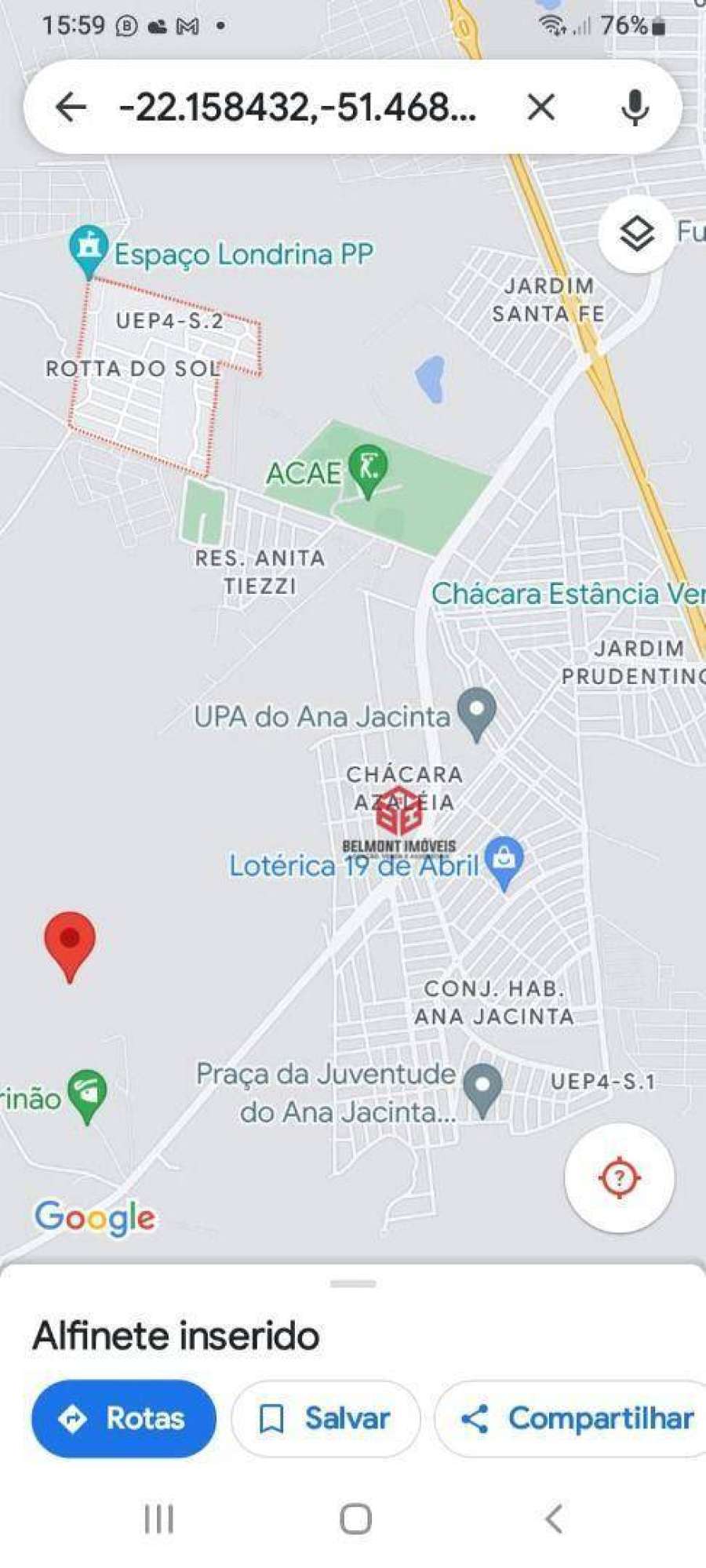Go to the home screen
The image size is (706, 1568).
tap(355, 1519)
